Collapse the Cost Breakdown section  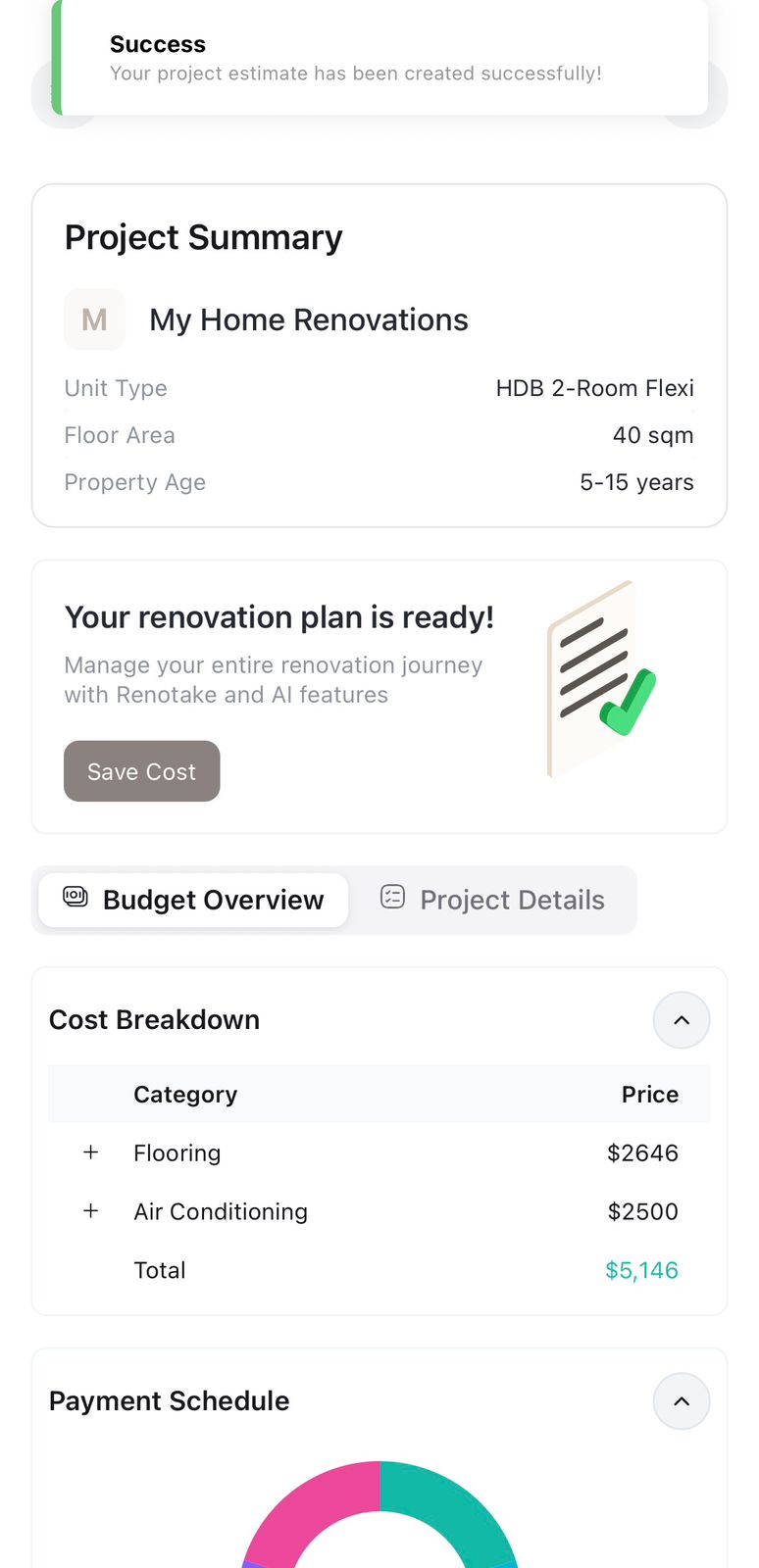click(682, 1020)
